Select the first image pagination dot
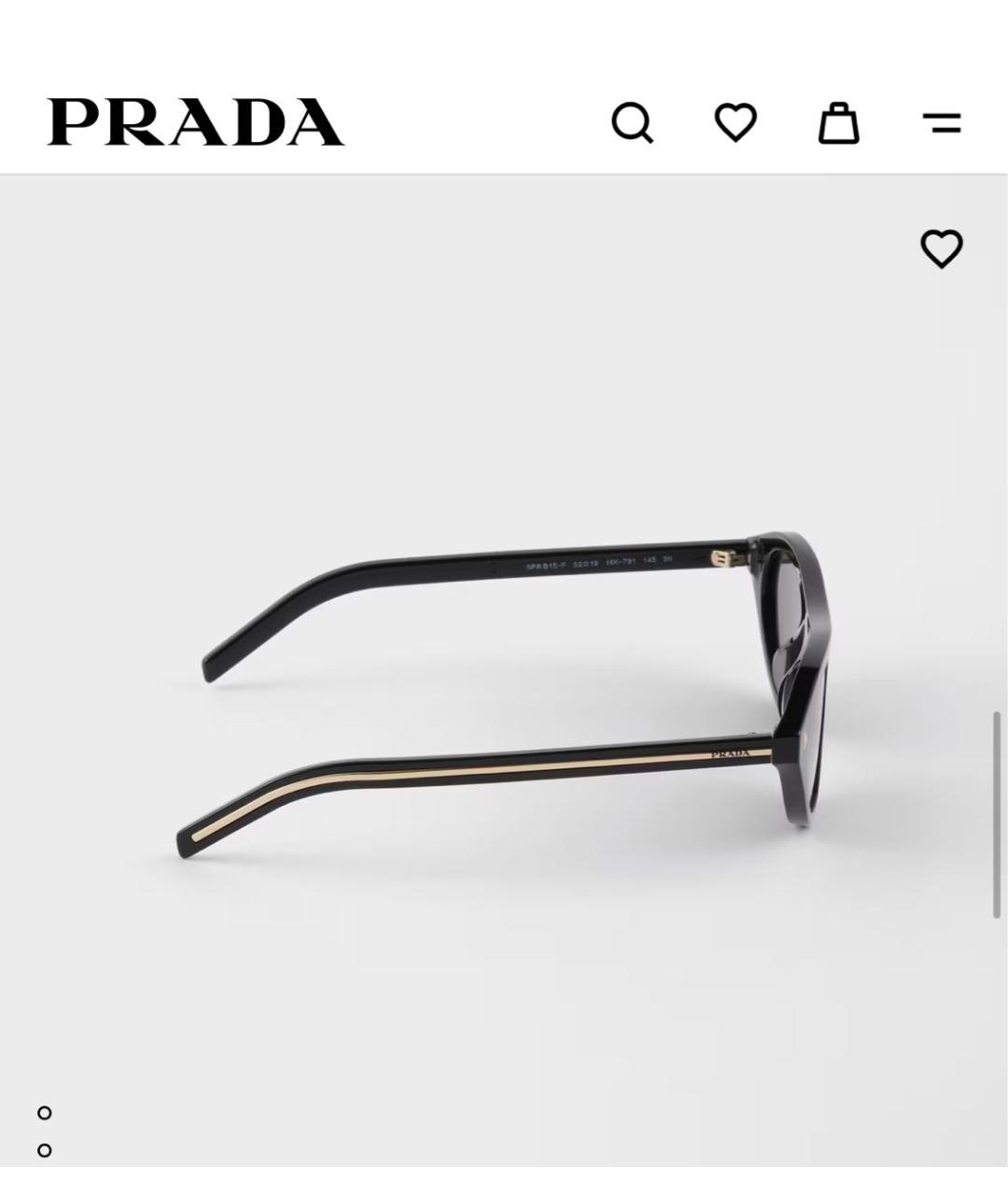 pyautogui.click(x=42, y=1114)
